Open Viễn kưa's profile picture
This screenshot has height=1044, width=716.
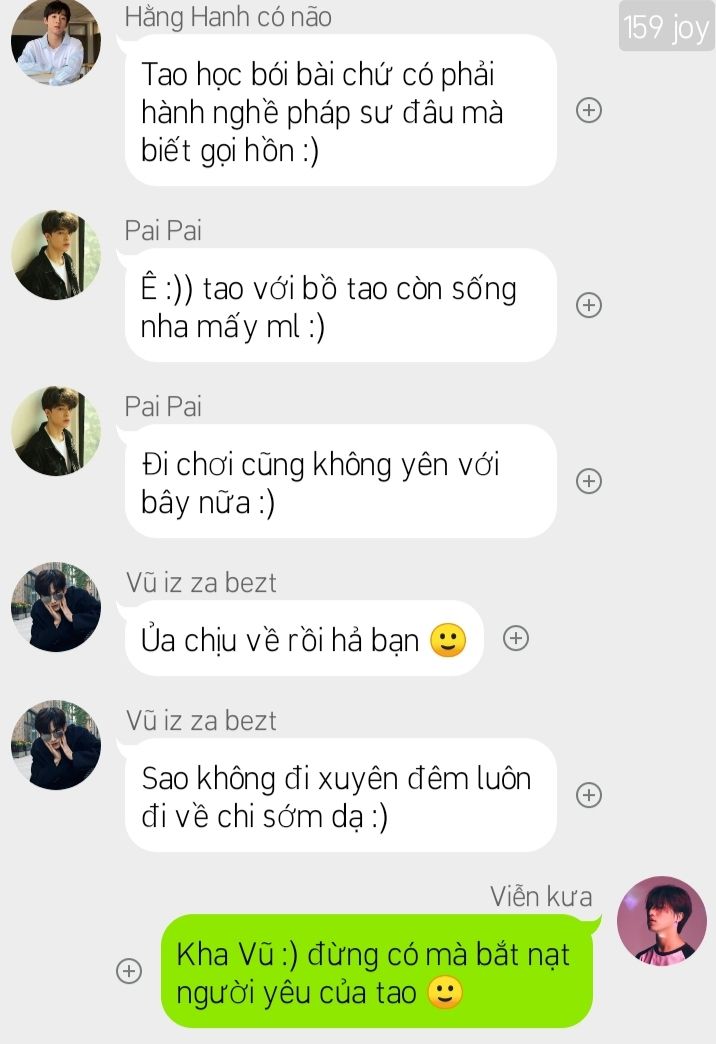click(x=662, y=921)
